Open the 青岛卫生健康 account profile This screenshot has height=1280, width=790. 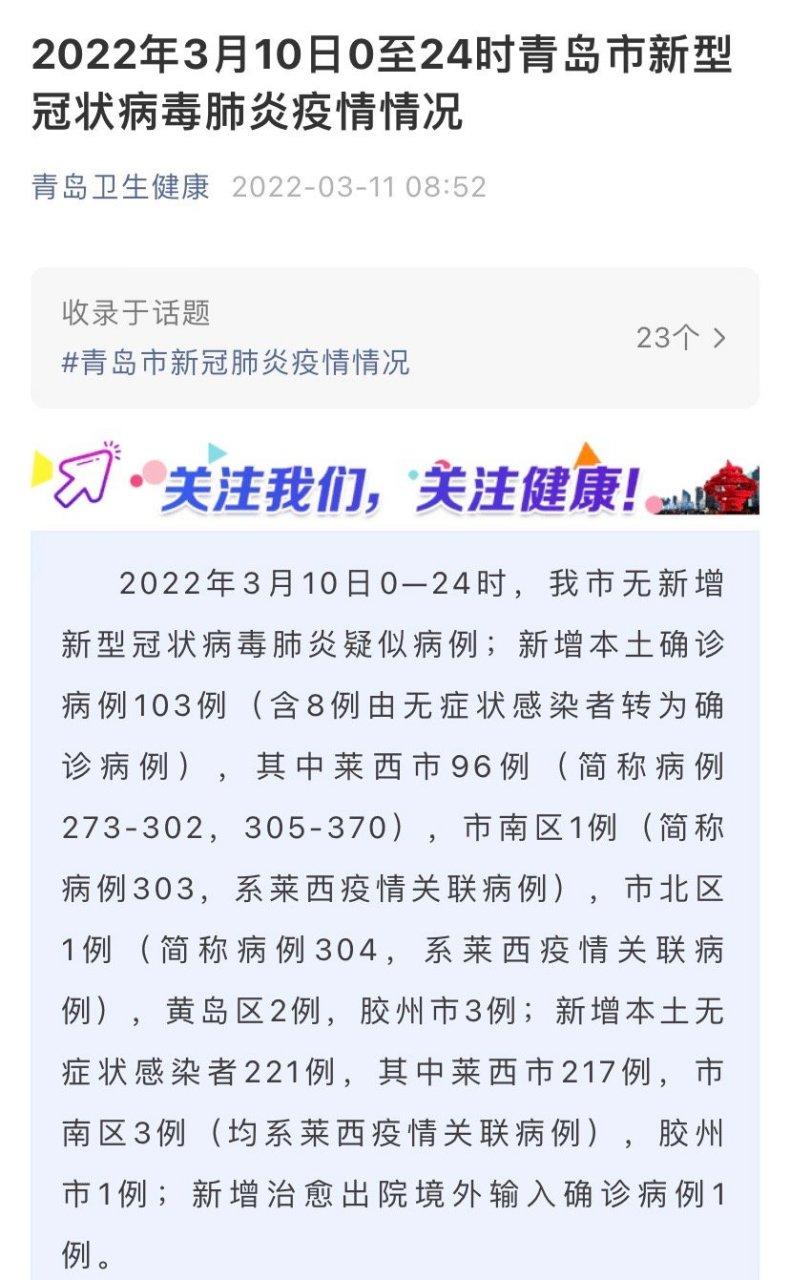(x=113, y=185)
